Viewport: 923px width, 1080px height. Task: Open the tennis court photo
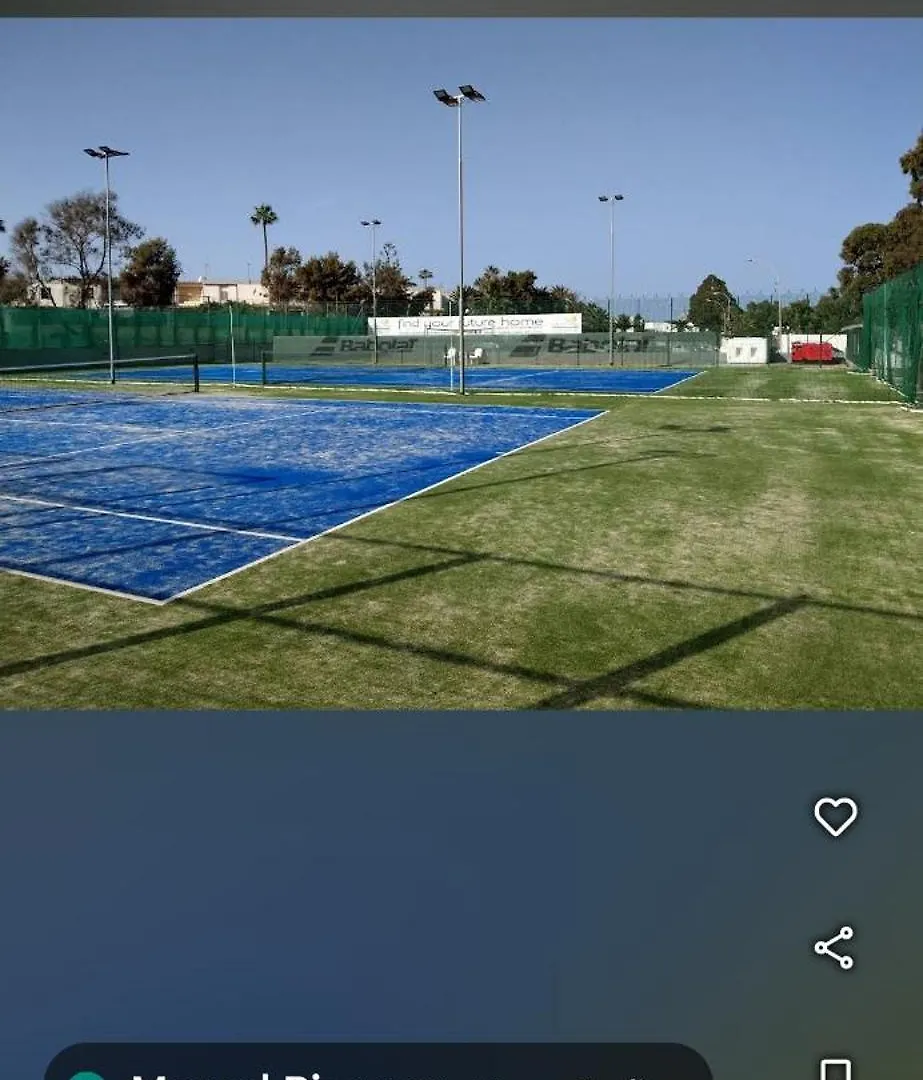[x=461, y=363]
